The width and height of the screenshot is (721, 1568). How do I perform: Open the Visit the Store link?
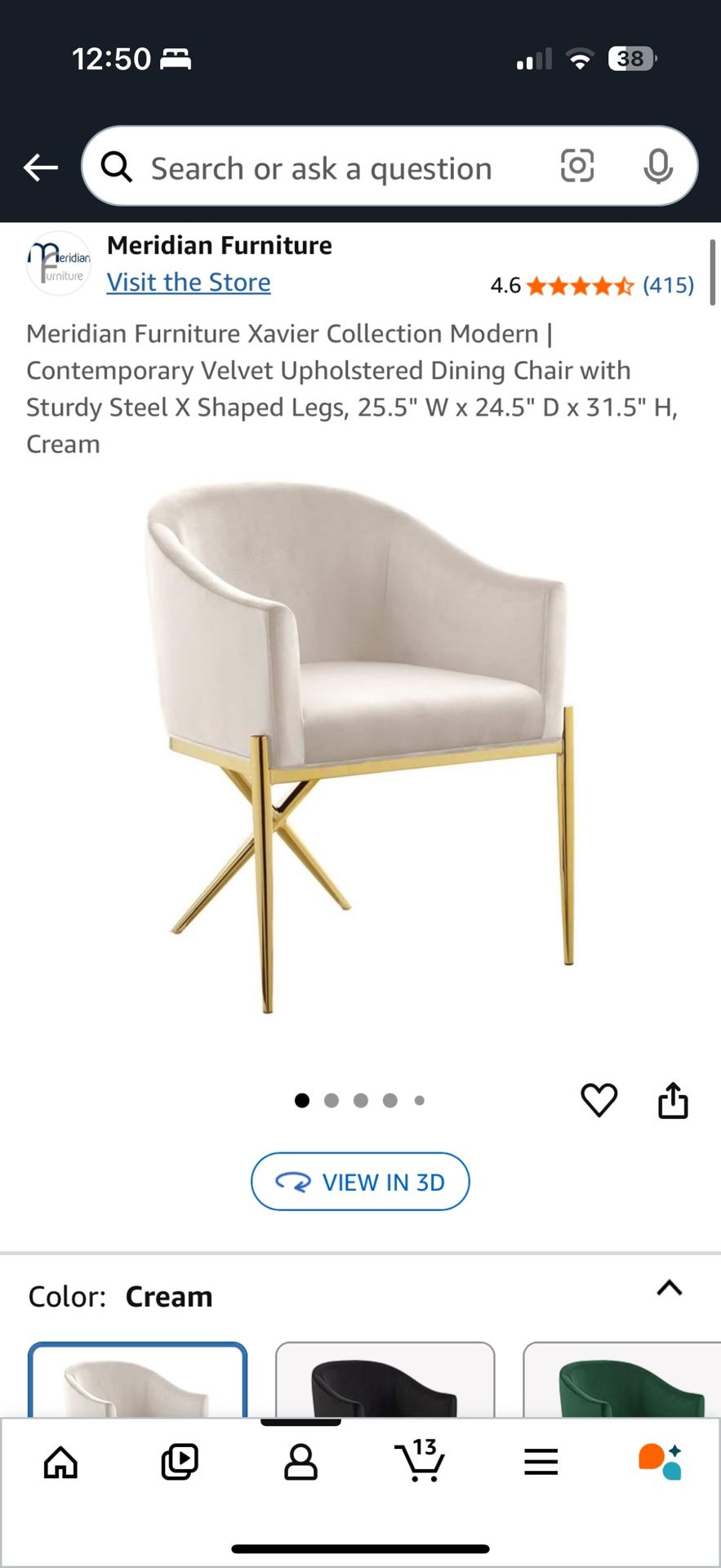tap(189, 283)
